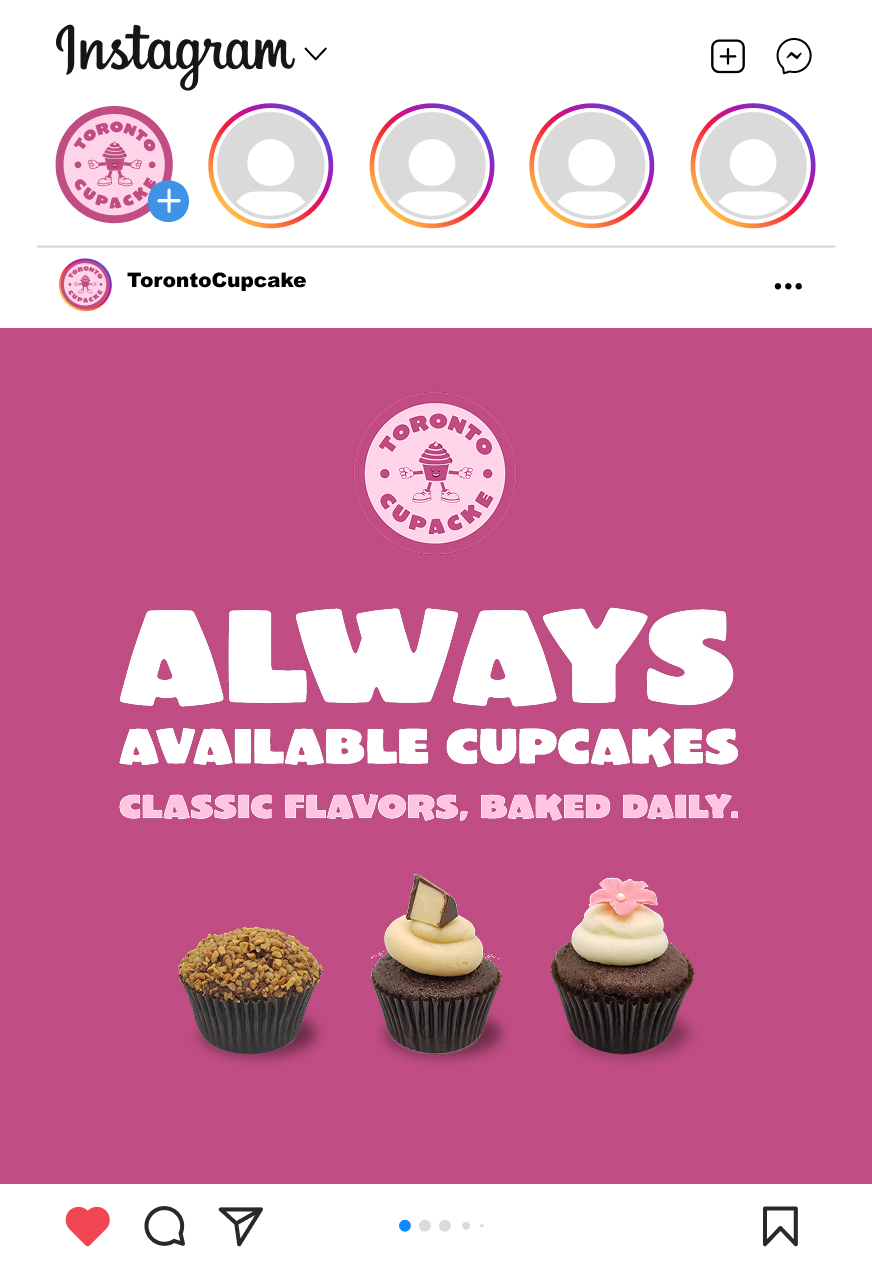The image size is (872, 1282).
Task: Open the first unseen story ring
Action: (x=270, y=165)
